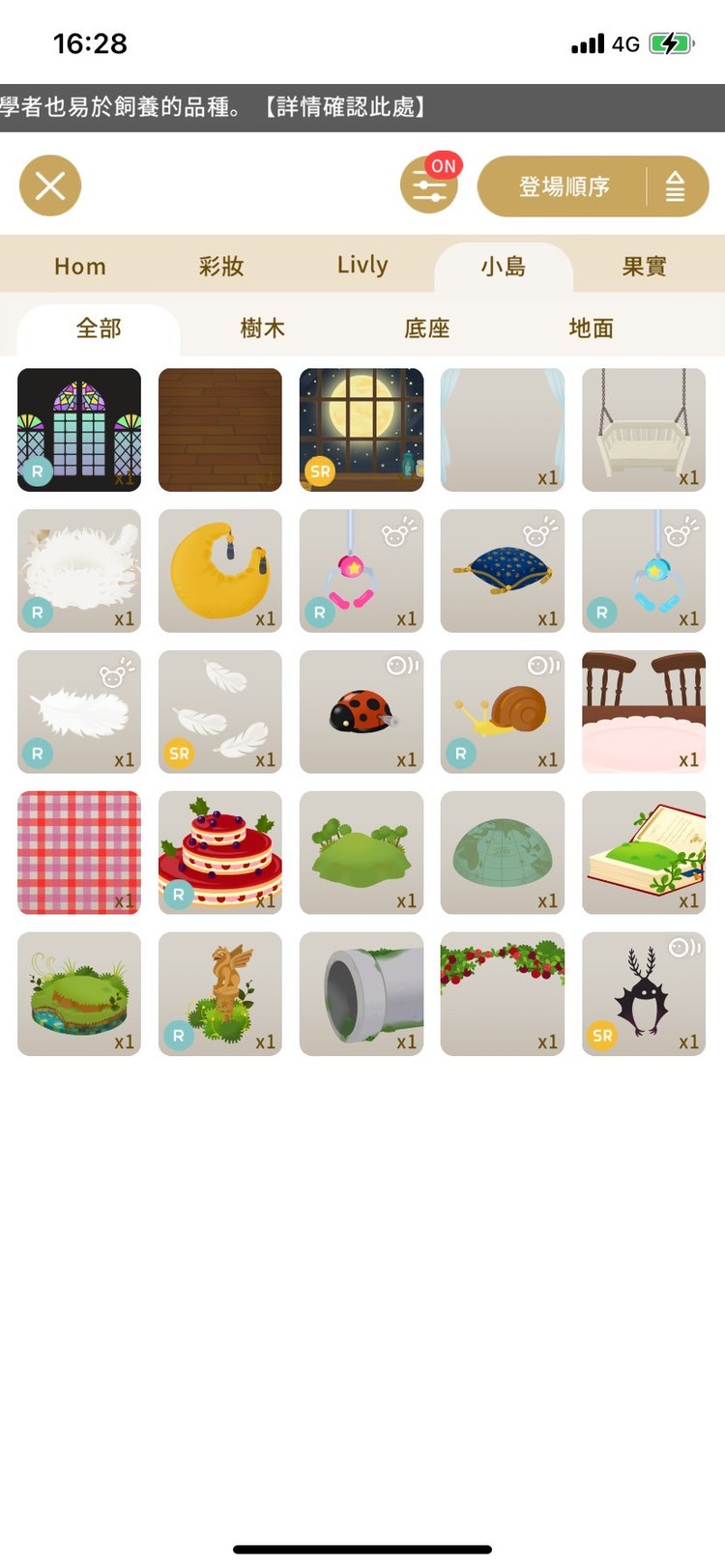
Task: Switch to the Hom tab
Action: click(80, 266)
